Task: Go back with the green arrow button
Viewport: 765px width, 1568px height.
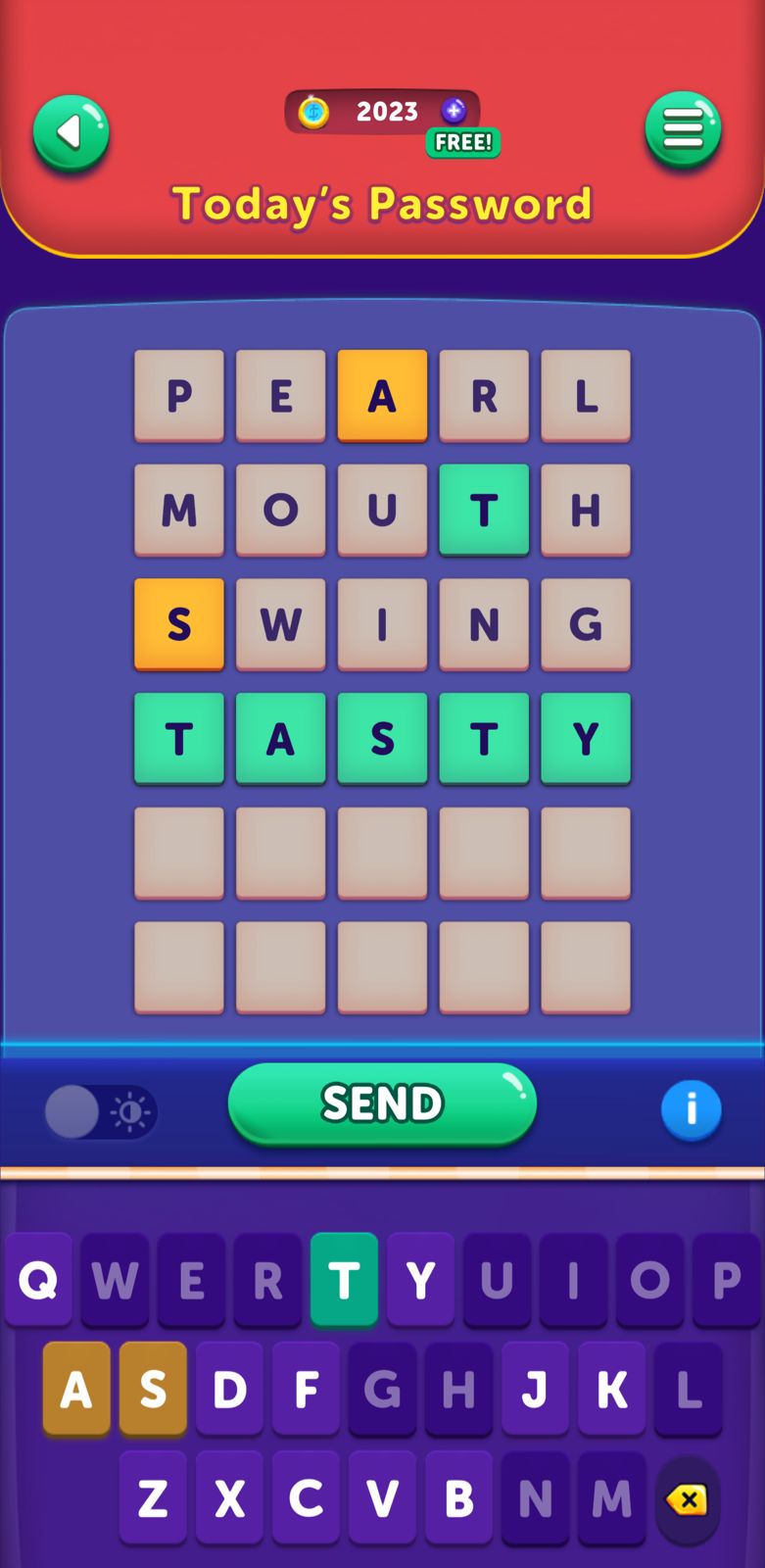Action: 71,133
